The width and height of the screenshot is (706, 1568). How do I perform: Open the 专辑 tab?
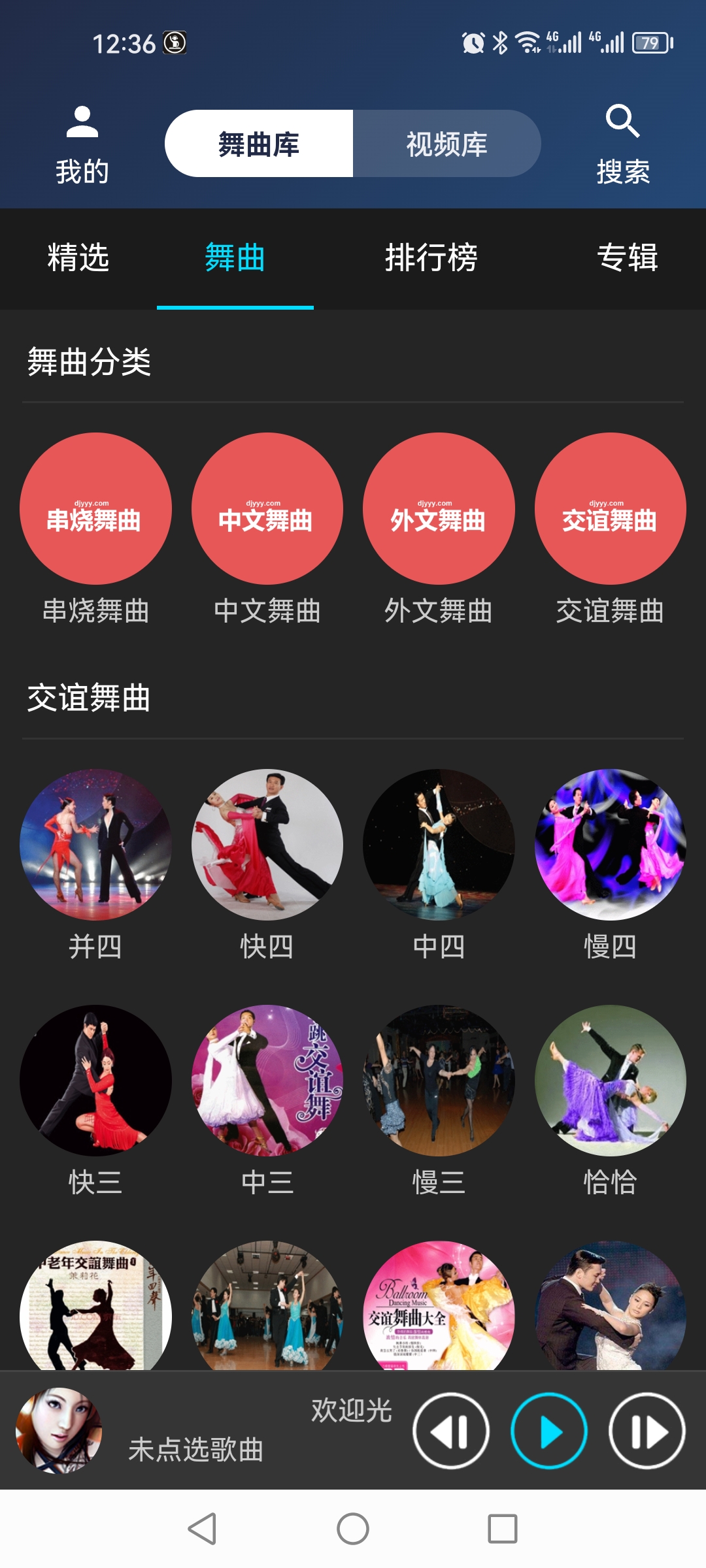pos(627,257)
